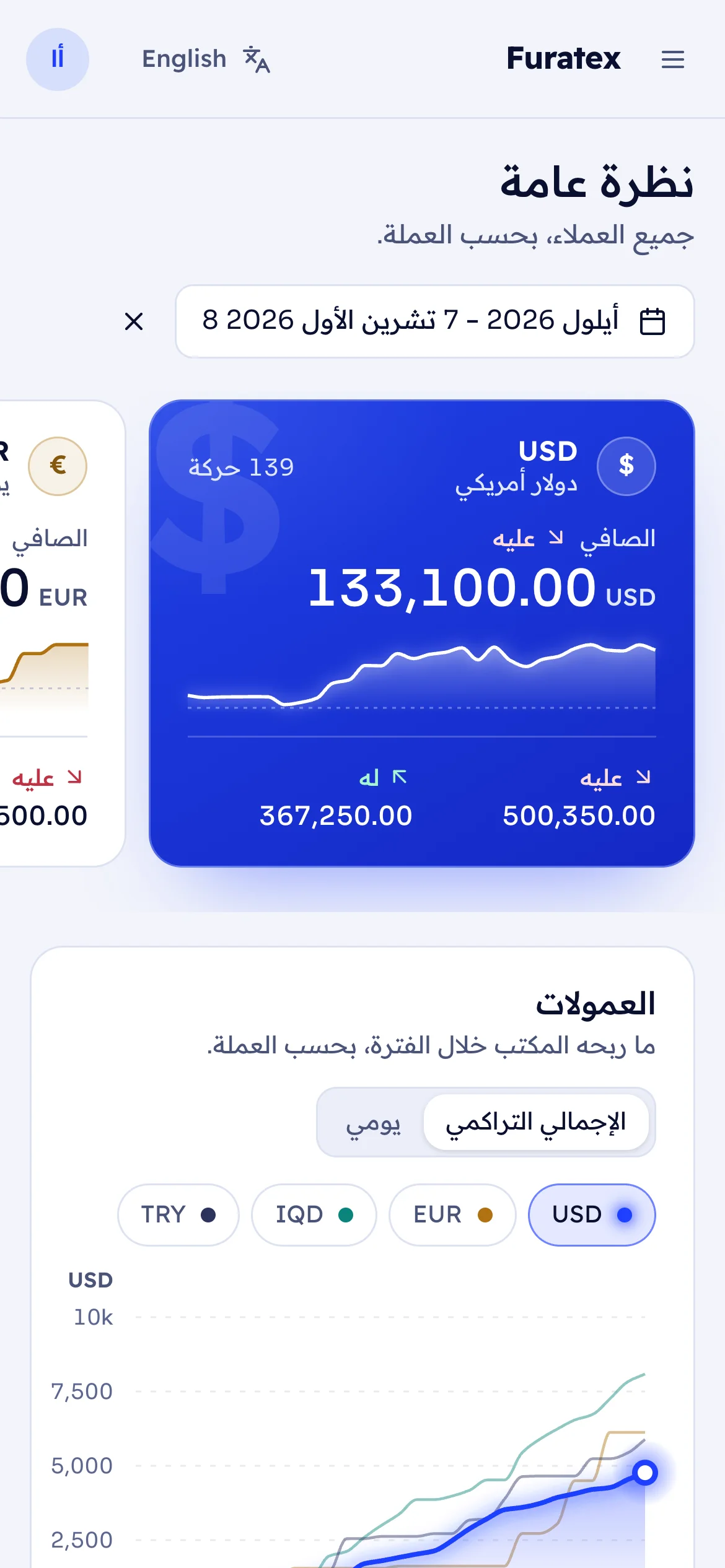
Task: Open the hamburger menu
Action: (x=672, y=59)
